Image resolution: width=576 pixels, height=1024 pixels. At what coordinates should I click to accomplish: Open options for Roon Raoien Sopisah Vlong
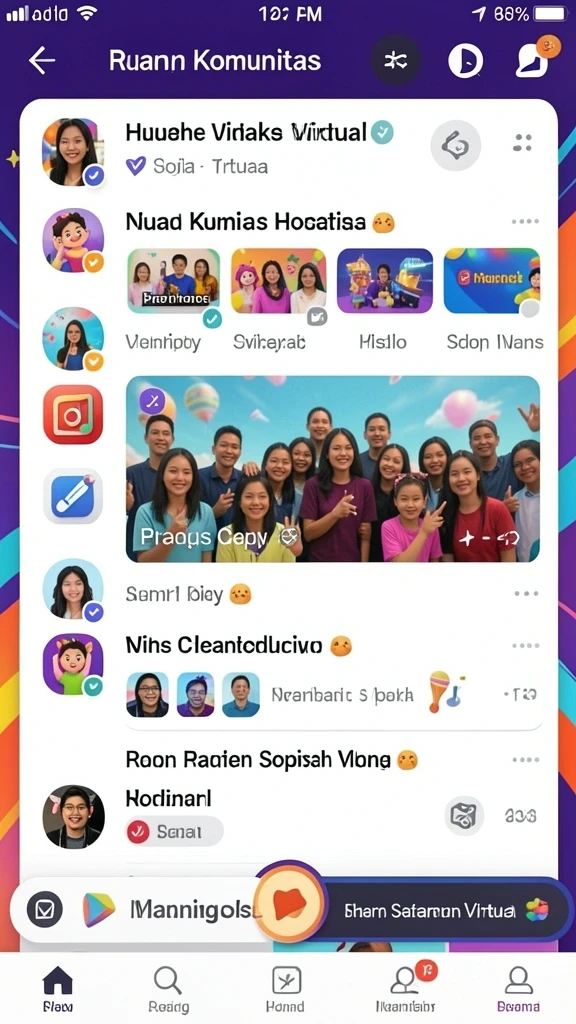click(526, 760)
